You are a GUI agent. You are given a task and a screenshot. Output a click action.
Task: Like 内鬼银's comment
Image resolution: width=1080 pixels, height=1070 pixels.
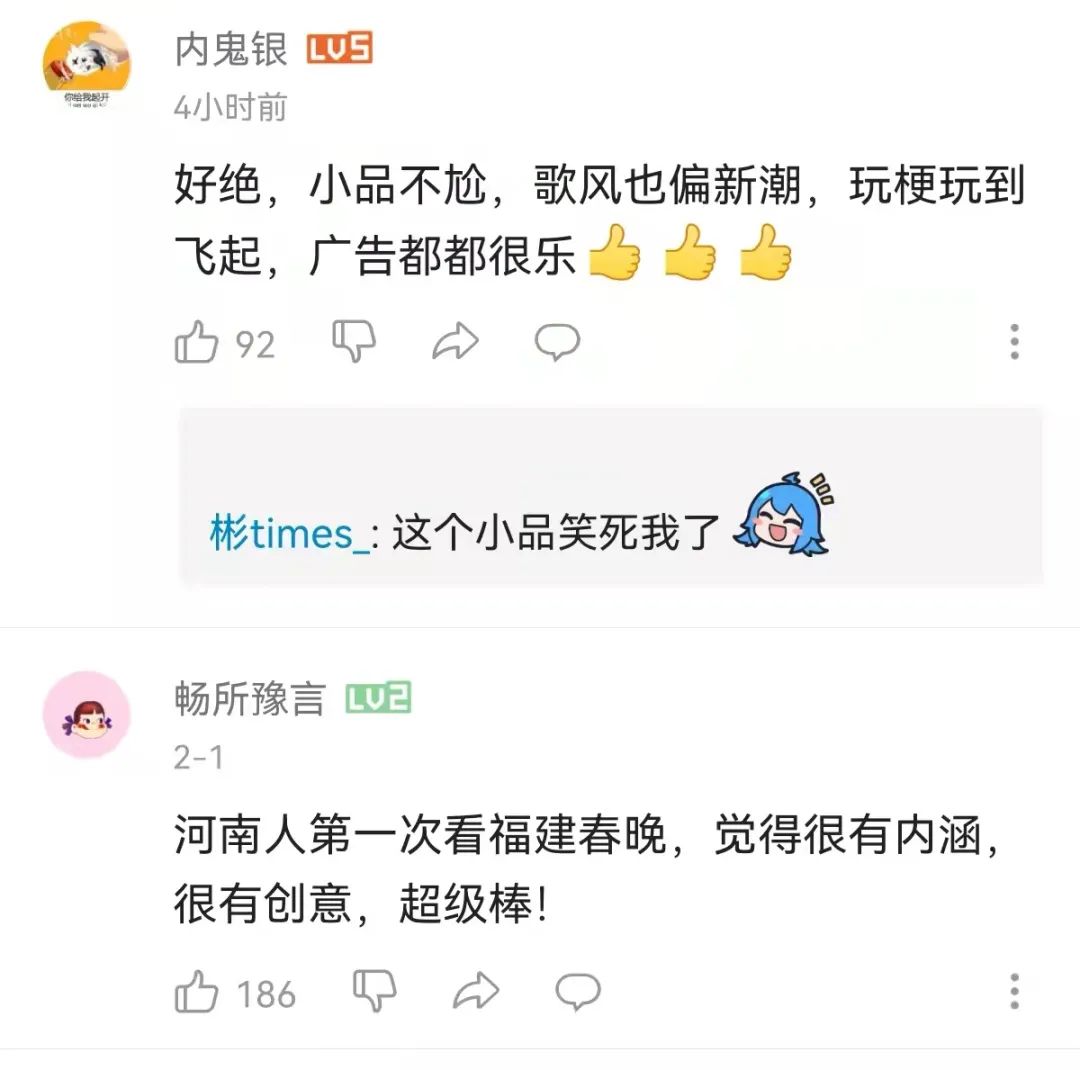[x=197, y=343]
